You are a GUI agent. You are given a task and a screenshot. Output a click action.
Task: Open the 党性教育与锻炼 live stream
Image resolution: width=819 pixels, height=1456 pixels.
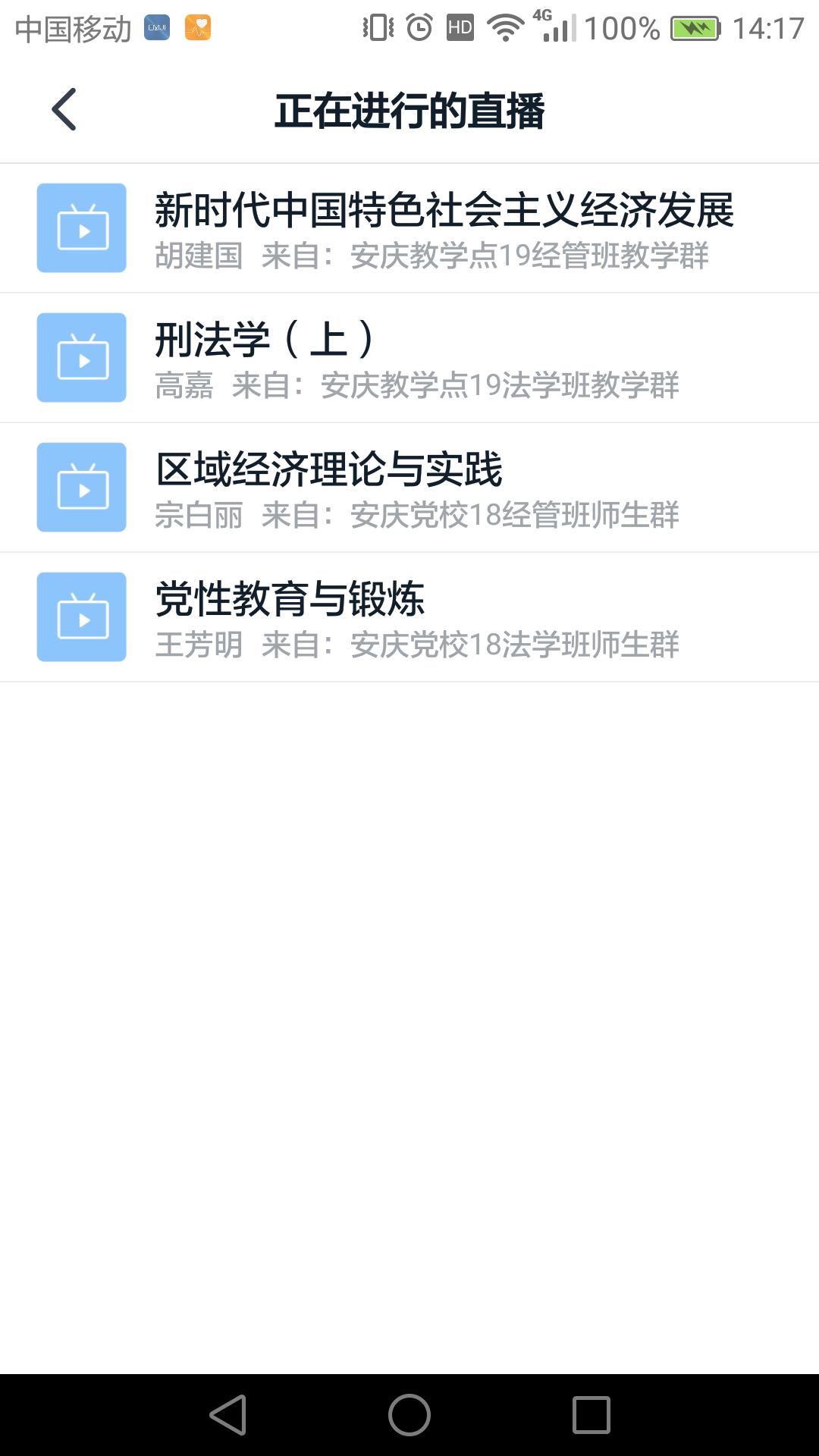pyautogui.click(x=409, y=617)
